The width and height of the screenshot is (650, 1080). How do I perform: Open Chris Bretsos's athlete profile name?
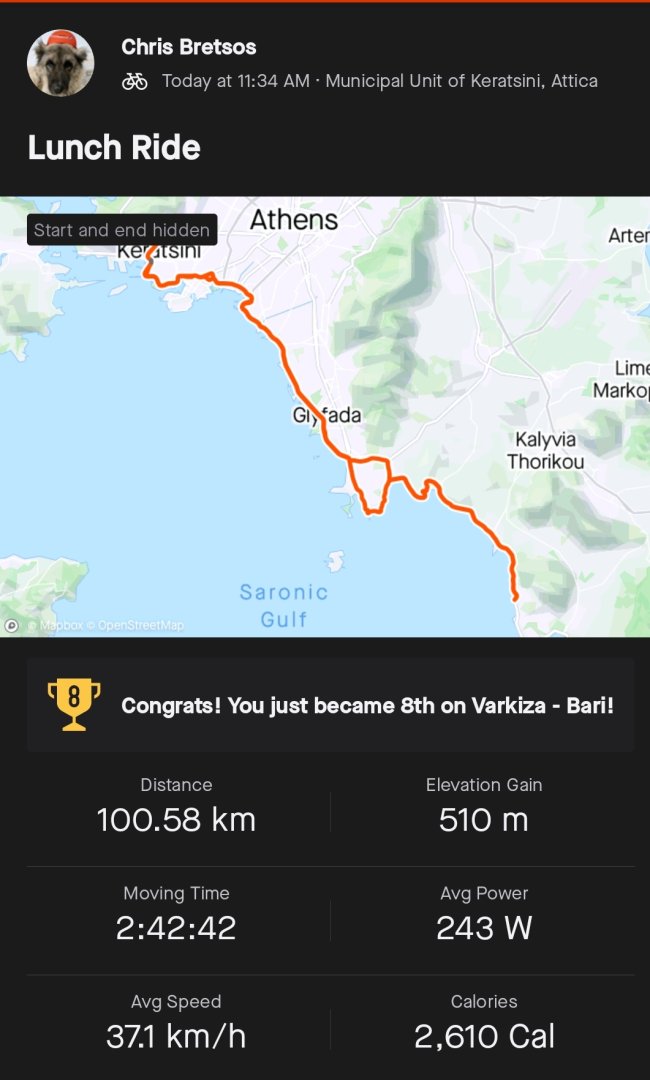(x=188, y=46)
